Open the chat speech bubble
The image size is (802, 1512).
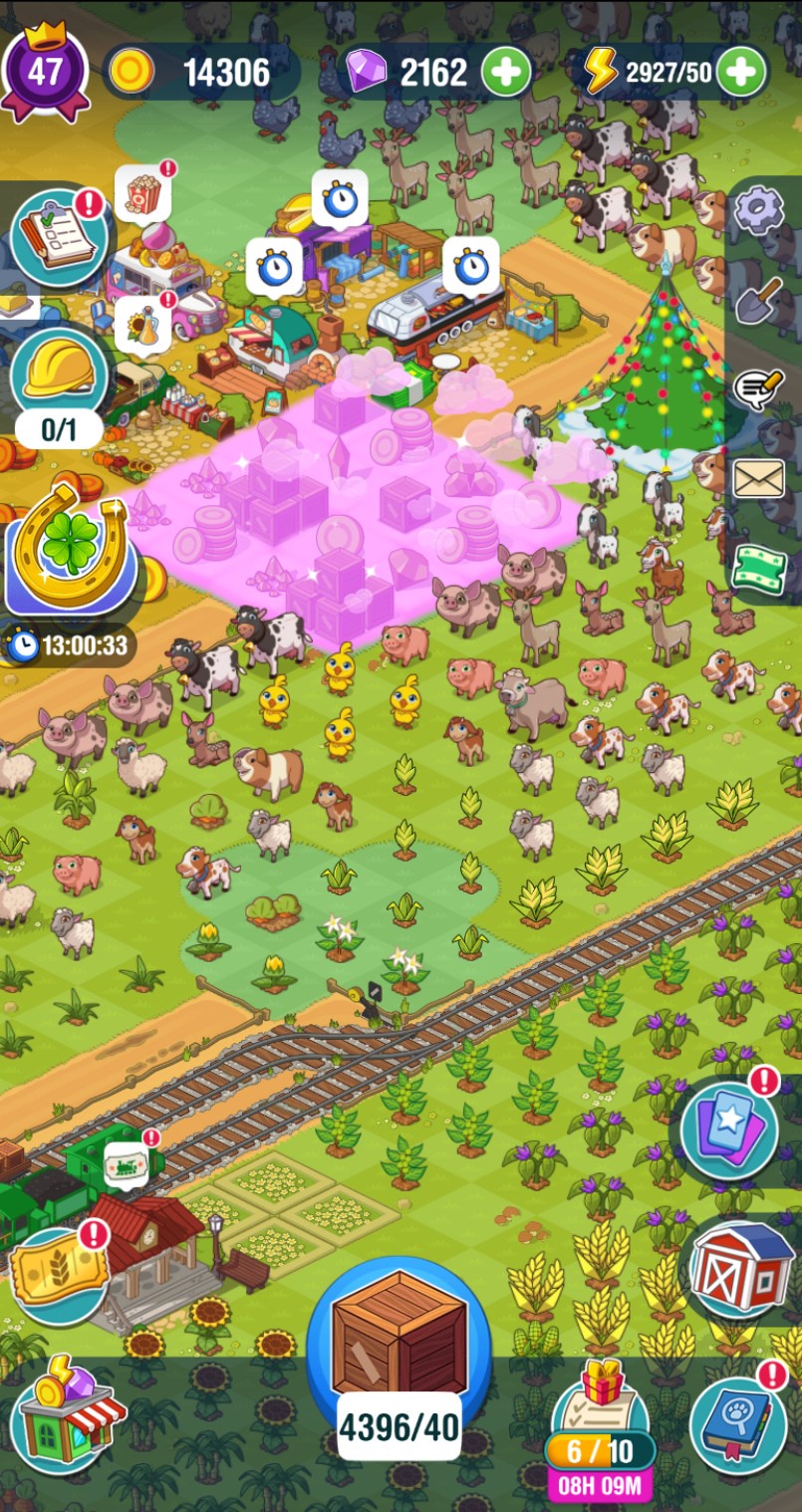(x=759, y=388)
